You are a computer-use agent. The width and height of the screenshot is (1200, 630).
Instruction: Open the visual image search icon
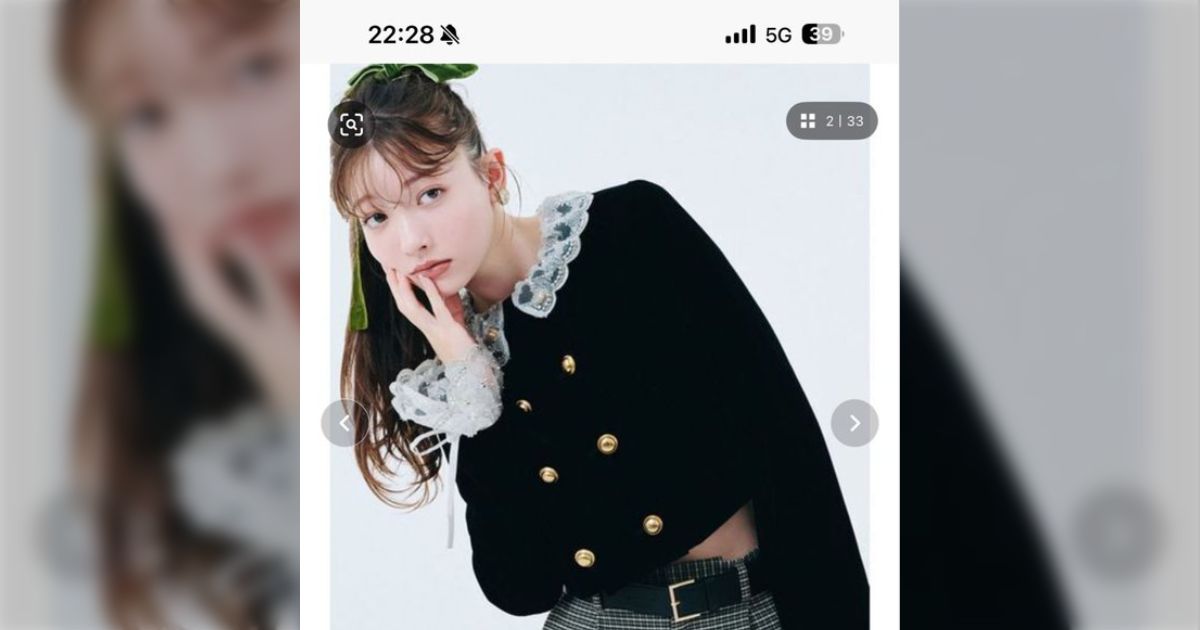coord(351,124)
